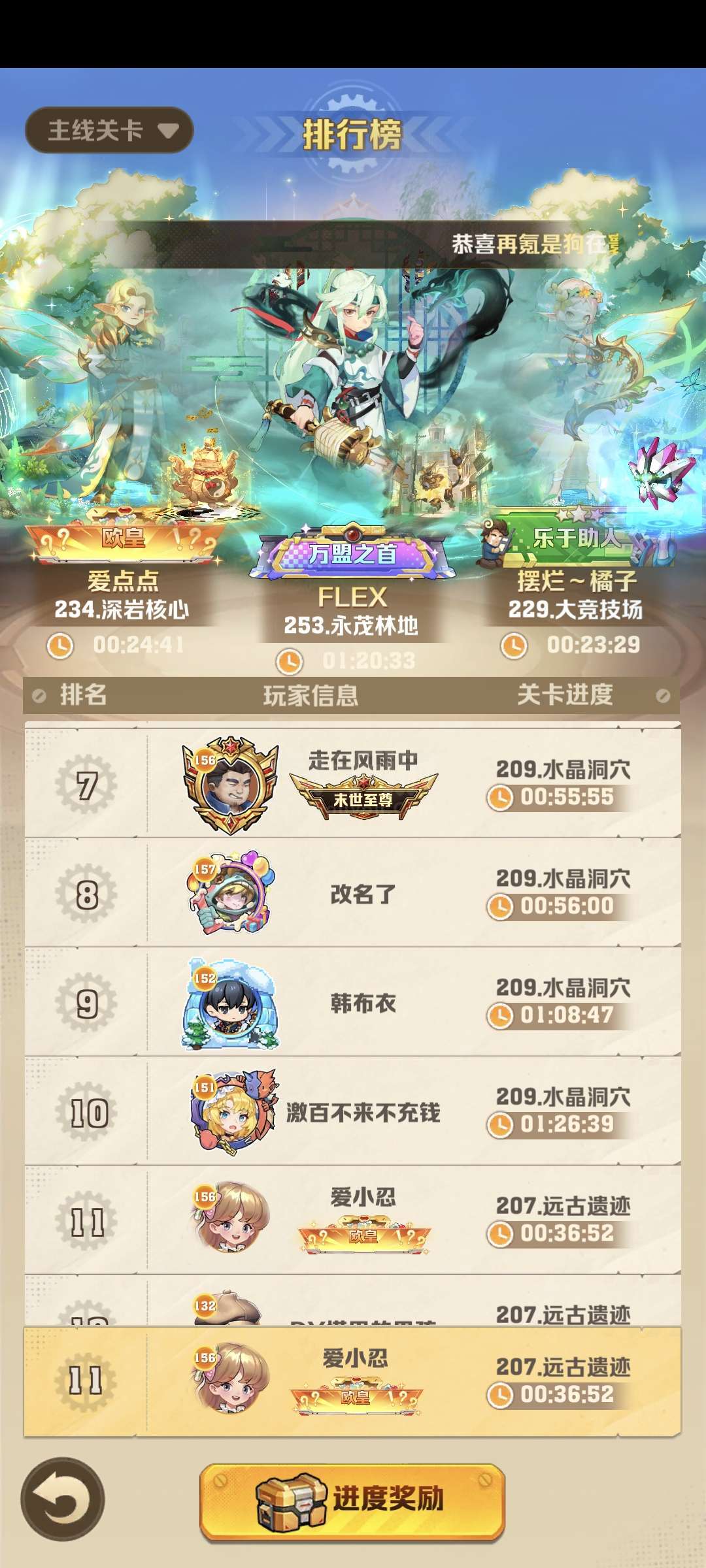
Task: Open the 主线关卡 dropdown
Action: click(x=109, y=130)
